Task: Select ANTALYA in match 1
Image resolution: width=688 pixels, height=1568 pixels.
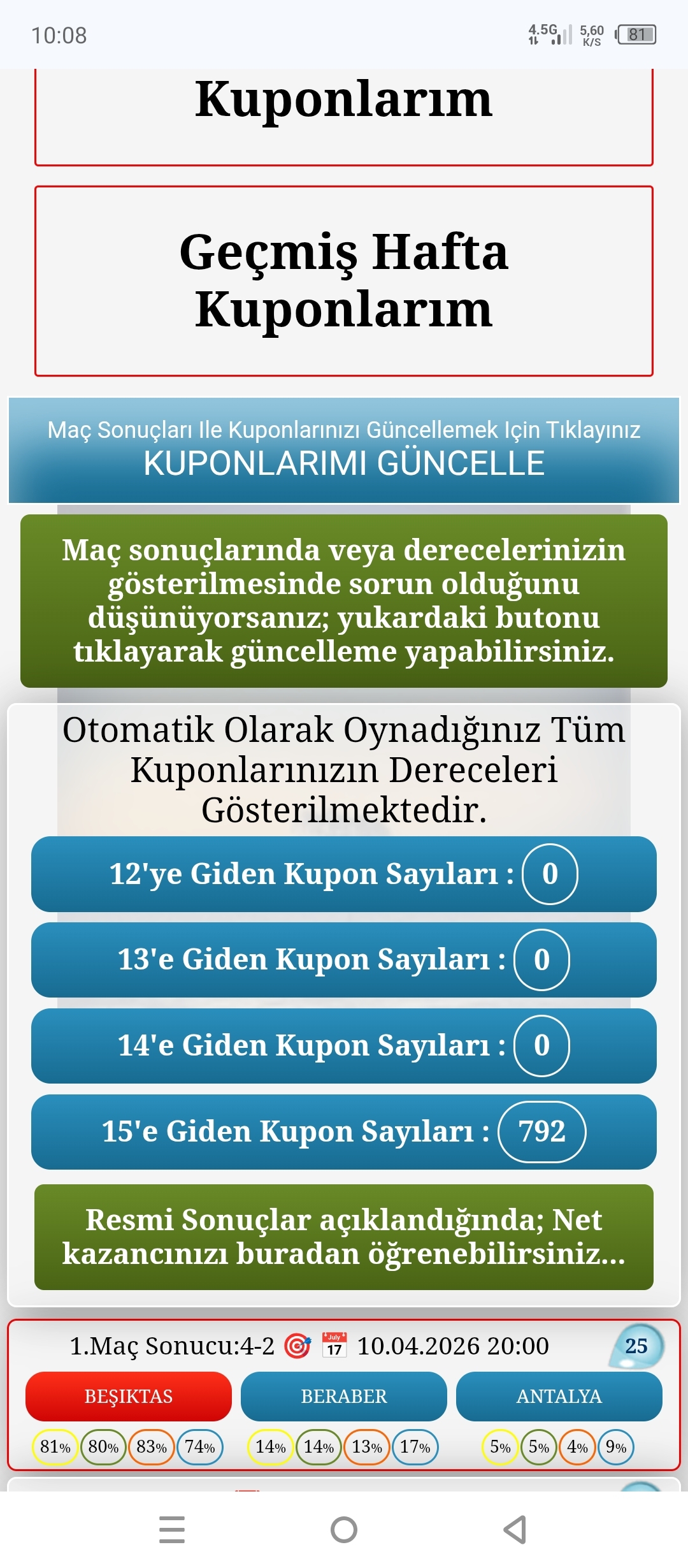Action: click(x=559, y=1396)
